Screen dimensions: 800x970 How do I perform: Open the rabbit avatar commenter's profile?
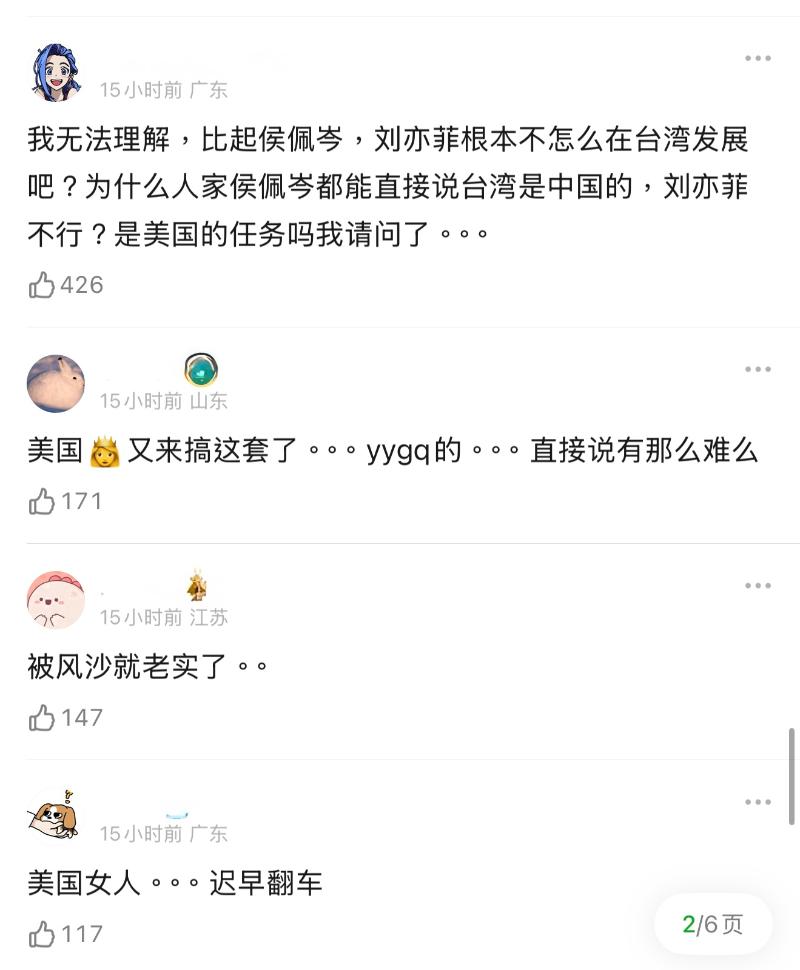tap(55, 383)
